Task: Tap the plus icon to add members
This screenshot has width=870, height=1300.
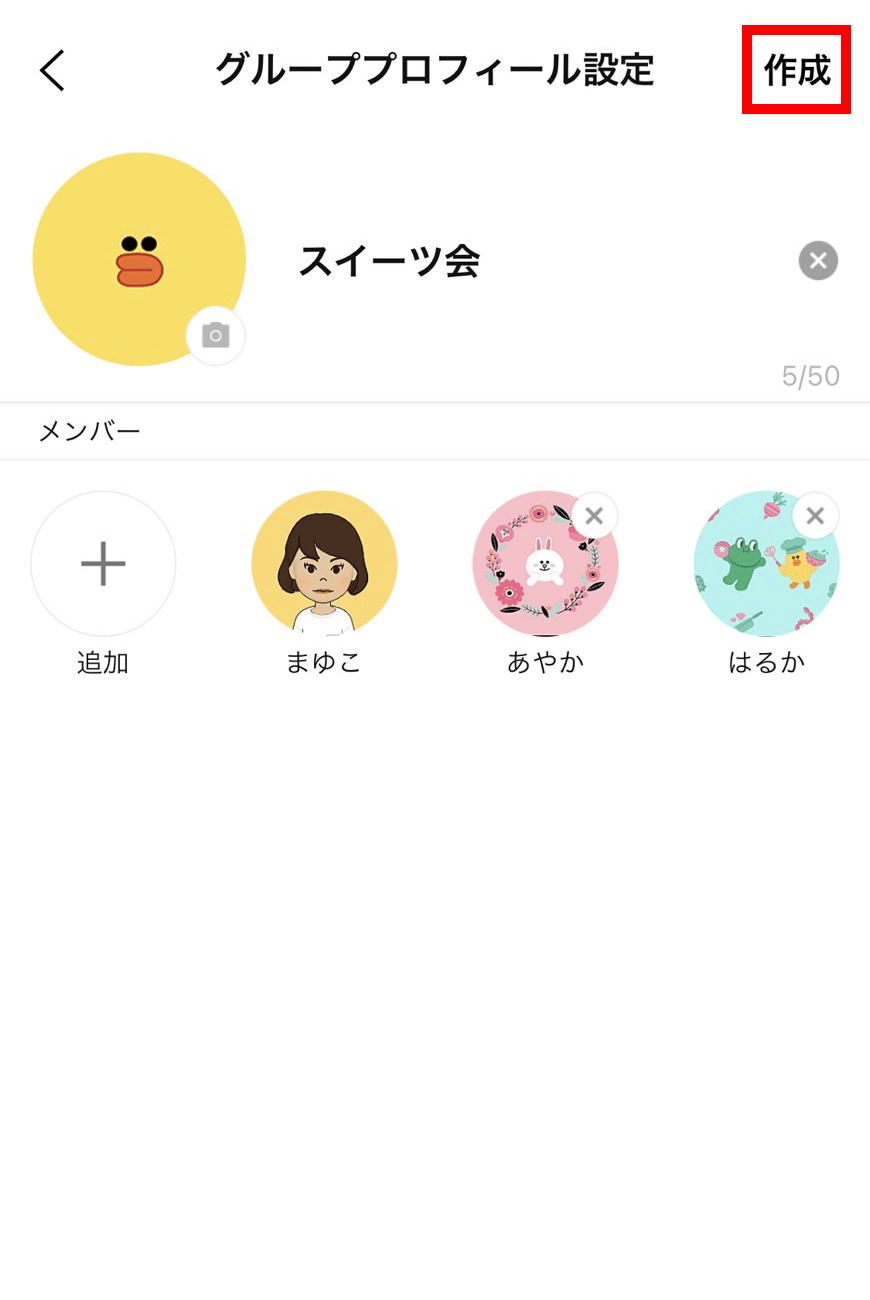Action: coord(103,563)
